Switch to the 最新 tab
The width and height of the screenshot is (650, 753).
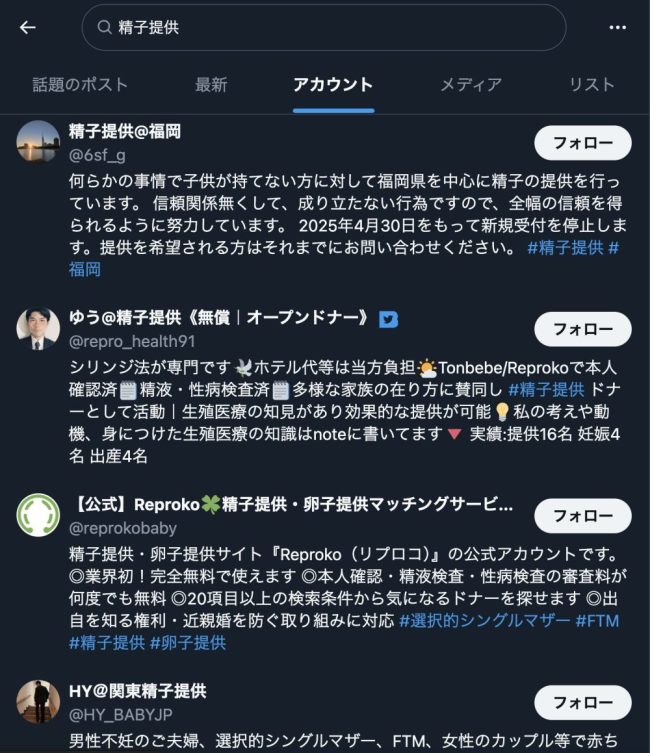(211, 85)
